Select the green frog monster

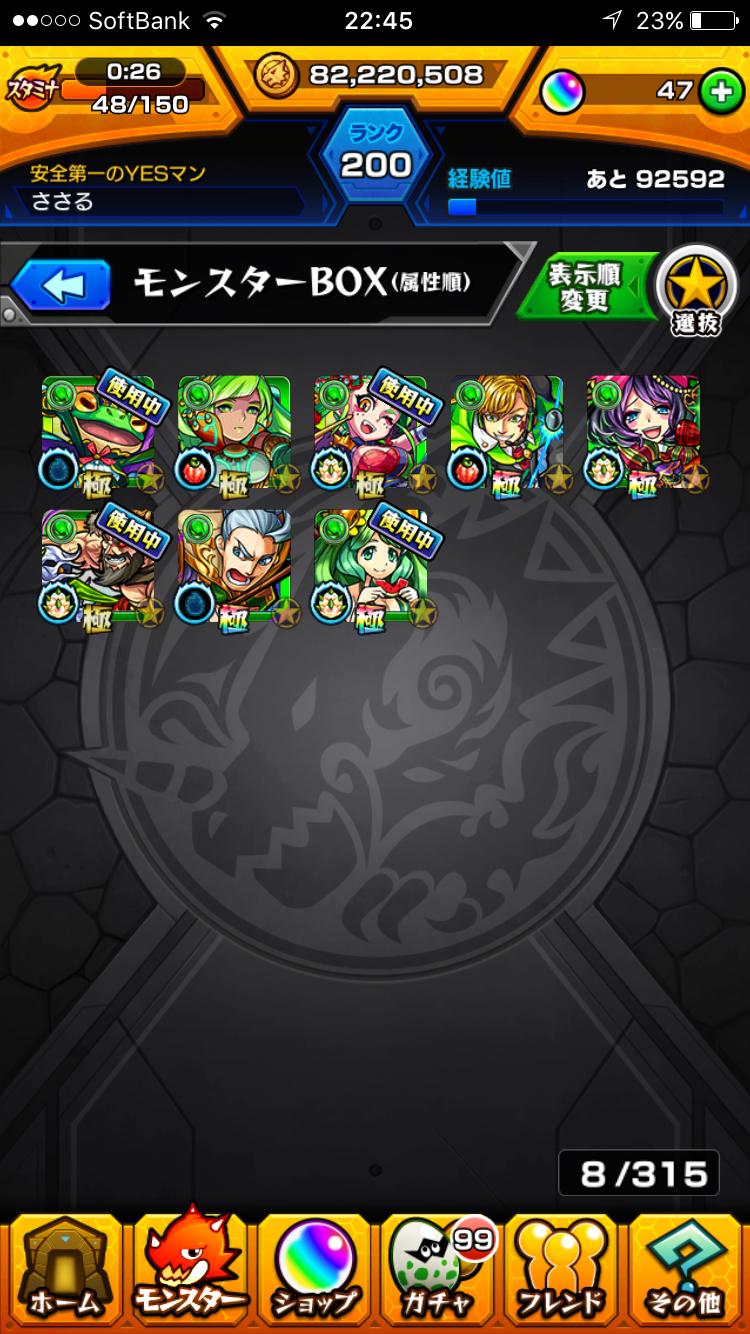click(x=98, y=432)
